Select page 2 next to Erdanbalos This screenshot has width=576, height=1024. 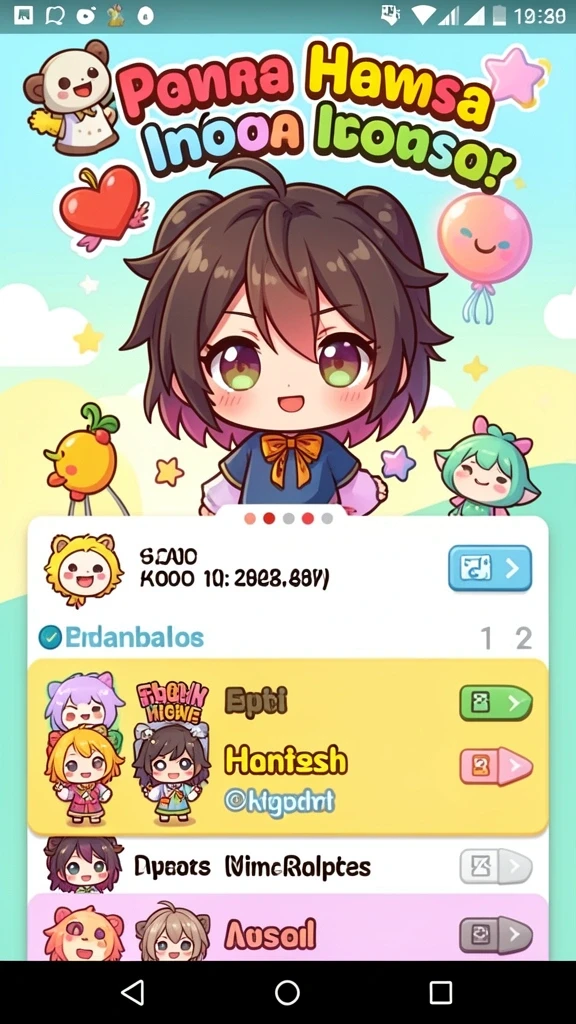click(x=523, y=638)
